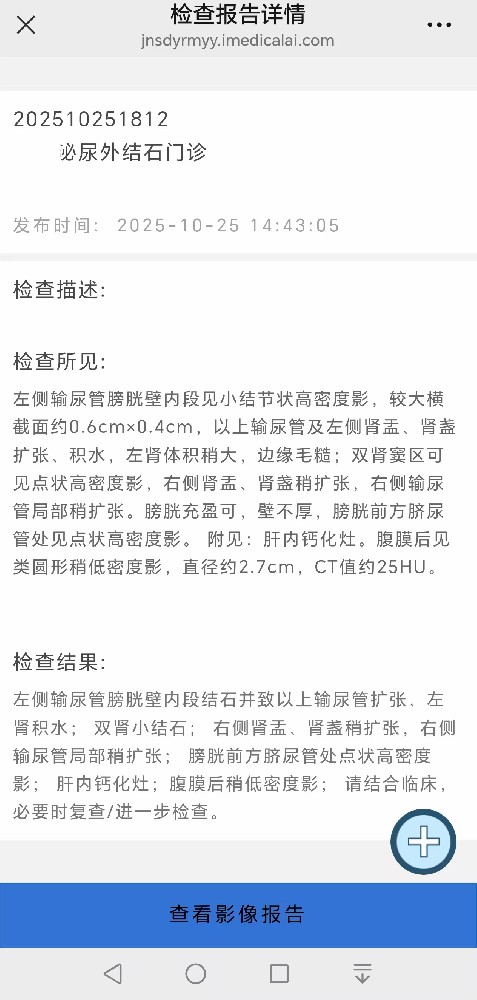Open the recent apps view
This screenshot has width=477, height=1000.
(x=279, y=974)
